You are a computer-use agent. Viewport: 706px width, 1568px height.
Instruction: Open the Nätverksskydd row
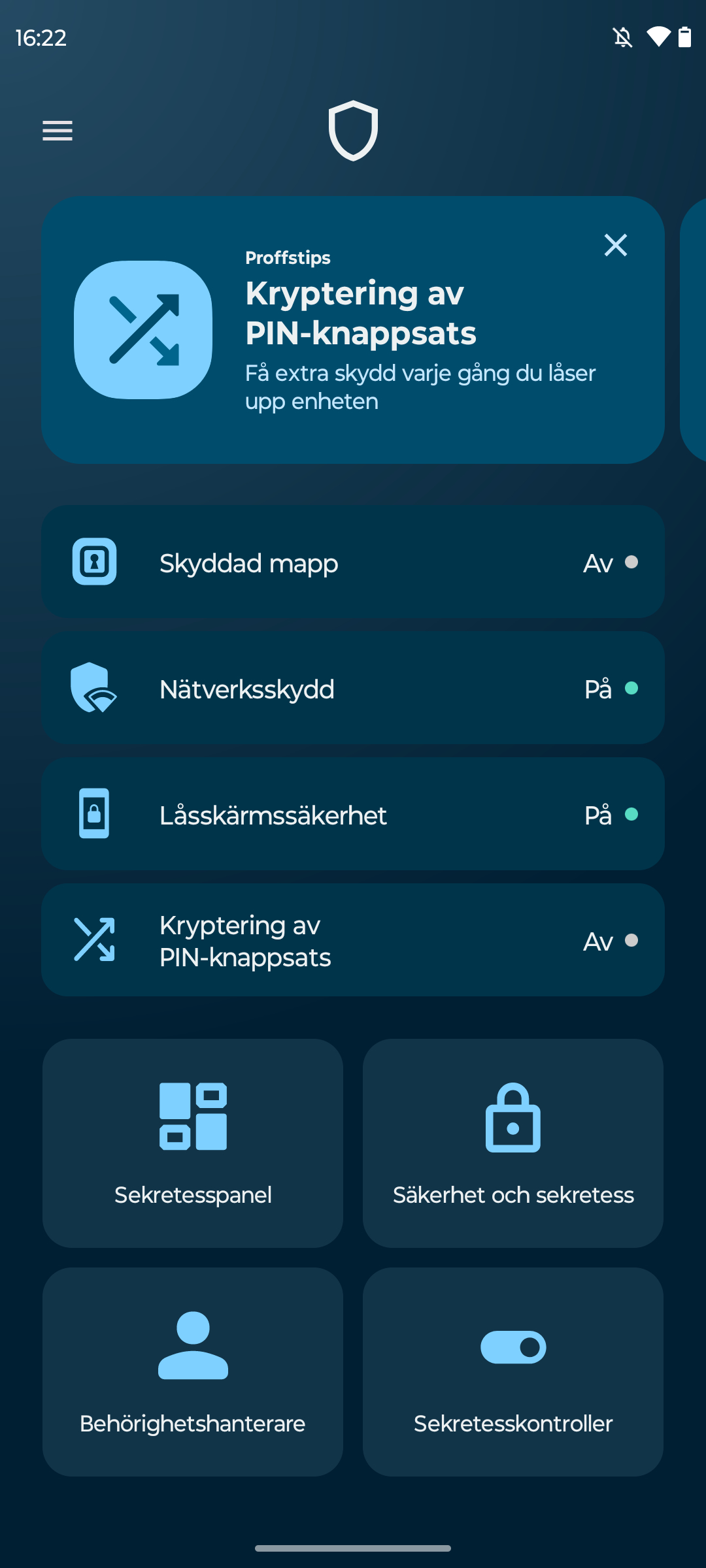click(353, 688)
